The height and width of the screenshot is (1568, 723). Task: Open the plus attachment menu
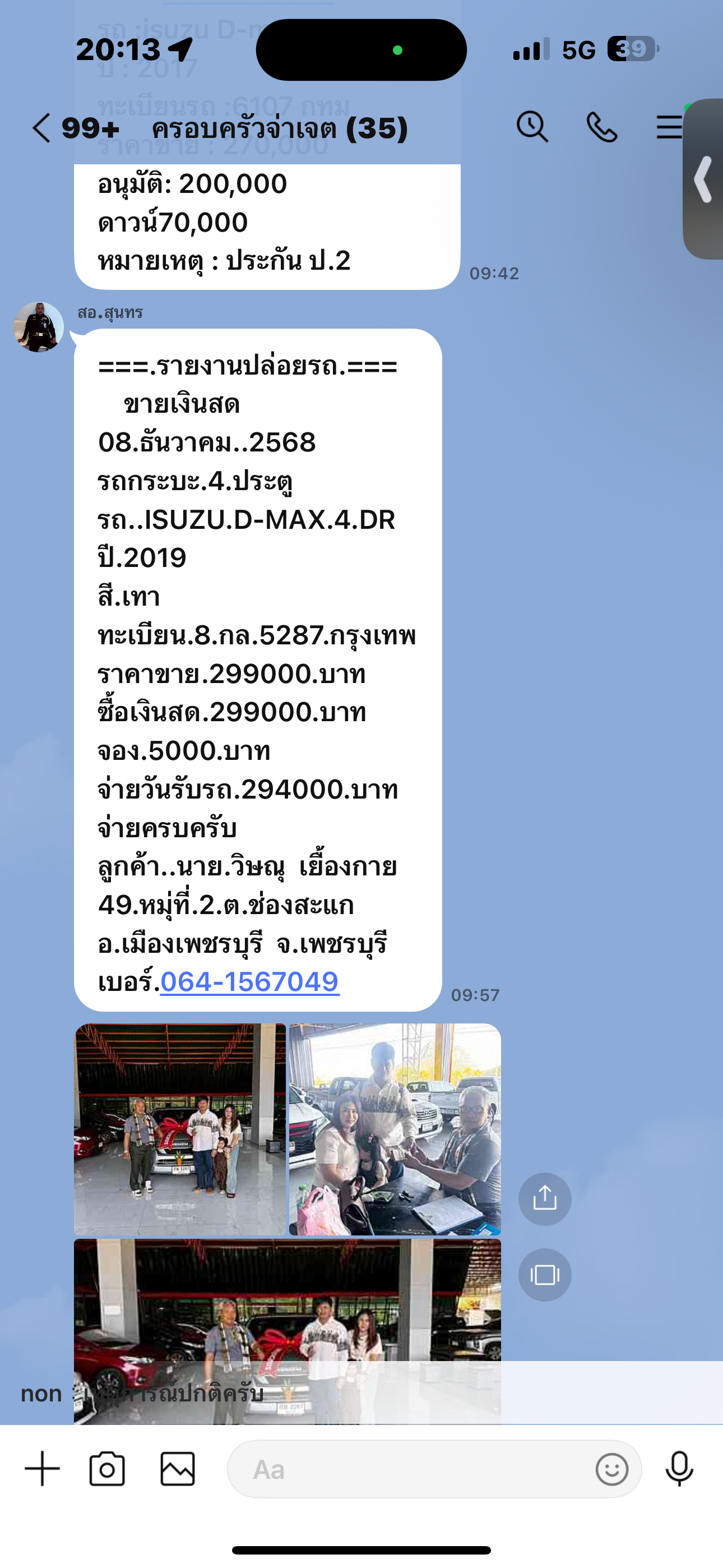42,1469
